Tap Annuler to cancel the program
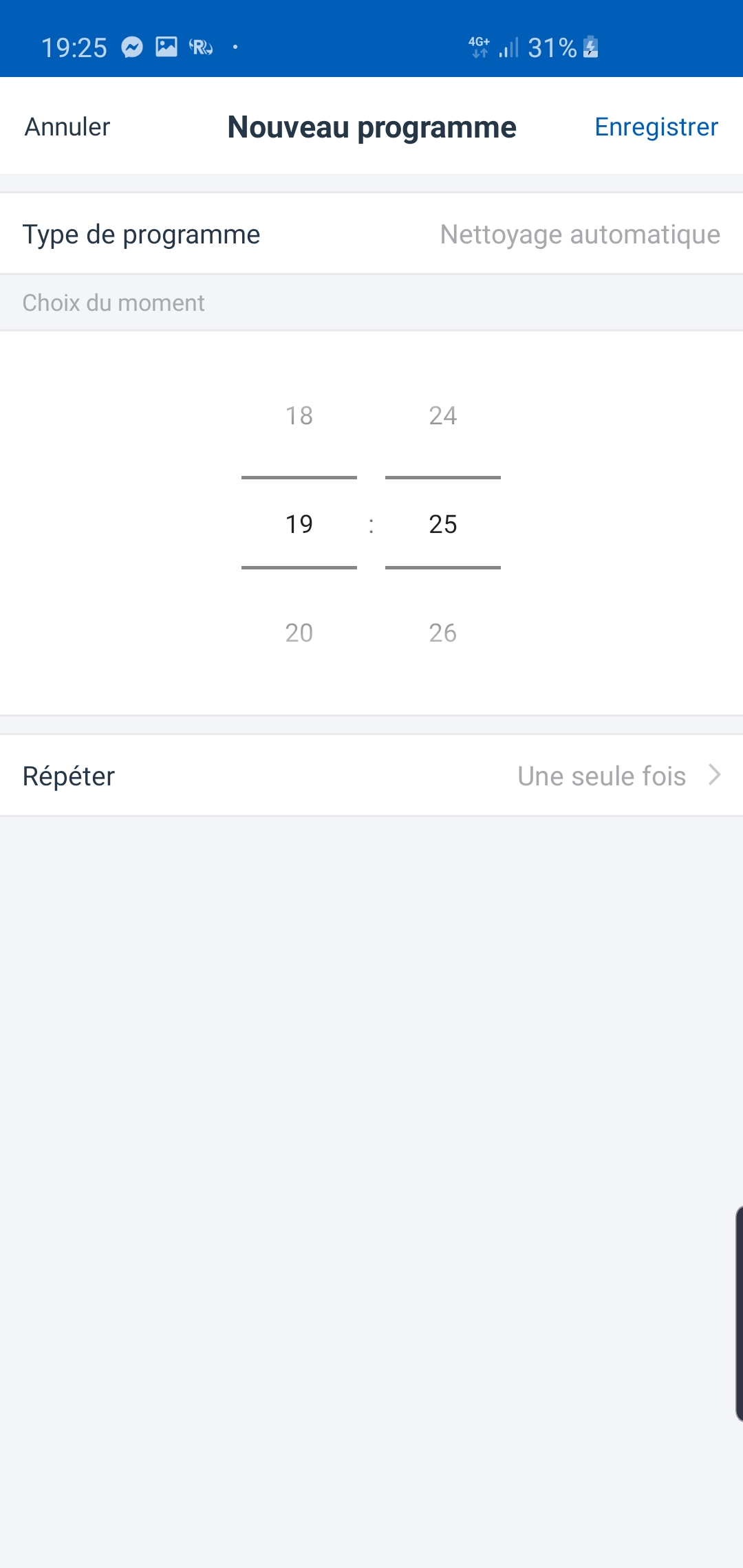The width and height of the screenshot is (743, 1568). pos(67,127)
